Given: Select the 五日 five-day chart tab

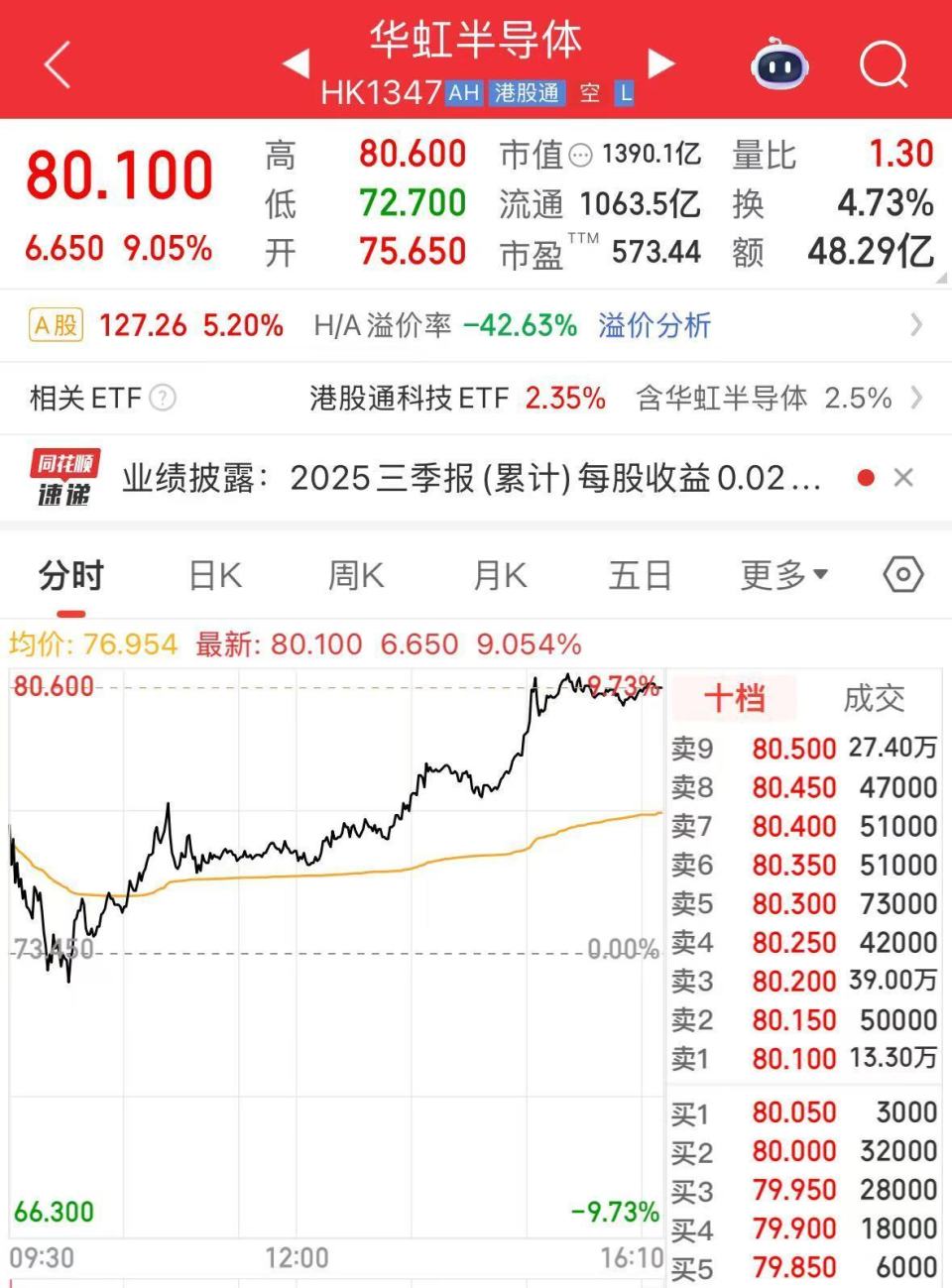Looking at the screenshot, I should point(640,573).
